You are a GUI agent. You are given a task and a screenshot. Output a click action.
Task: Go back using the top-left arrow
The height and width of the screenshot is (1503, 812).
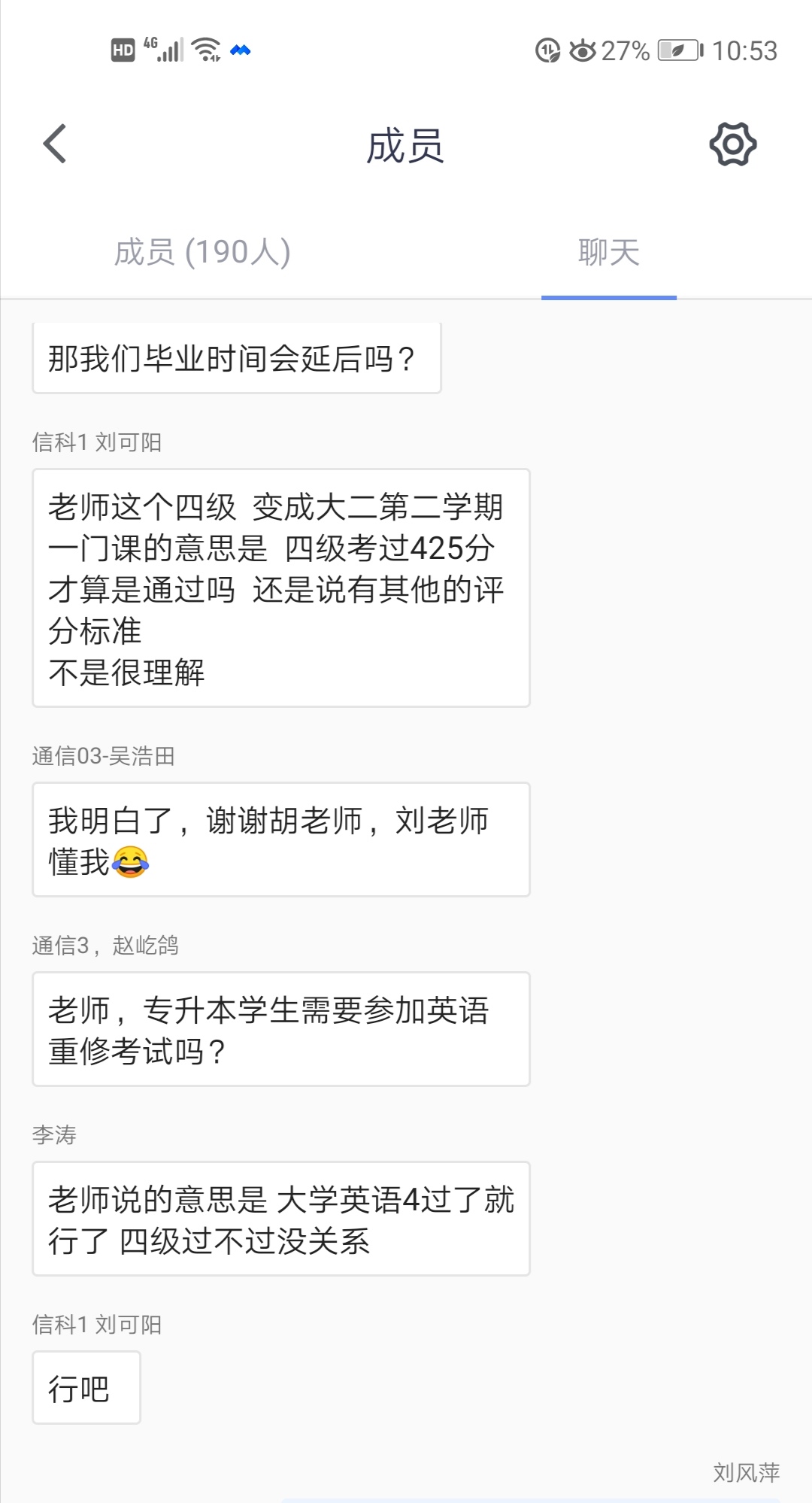pos(55,144)
